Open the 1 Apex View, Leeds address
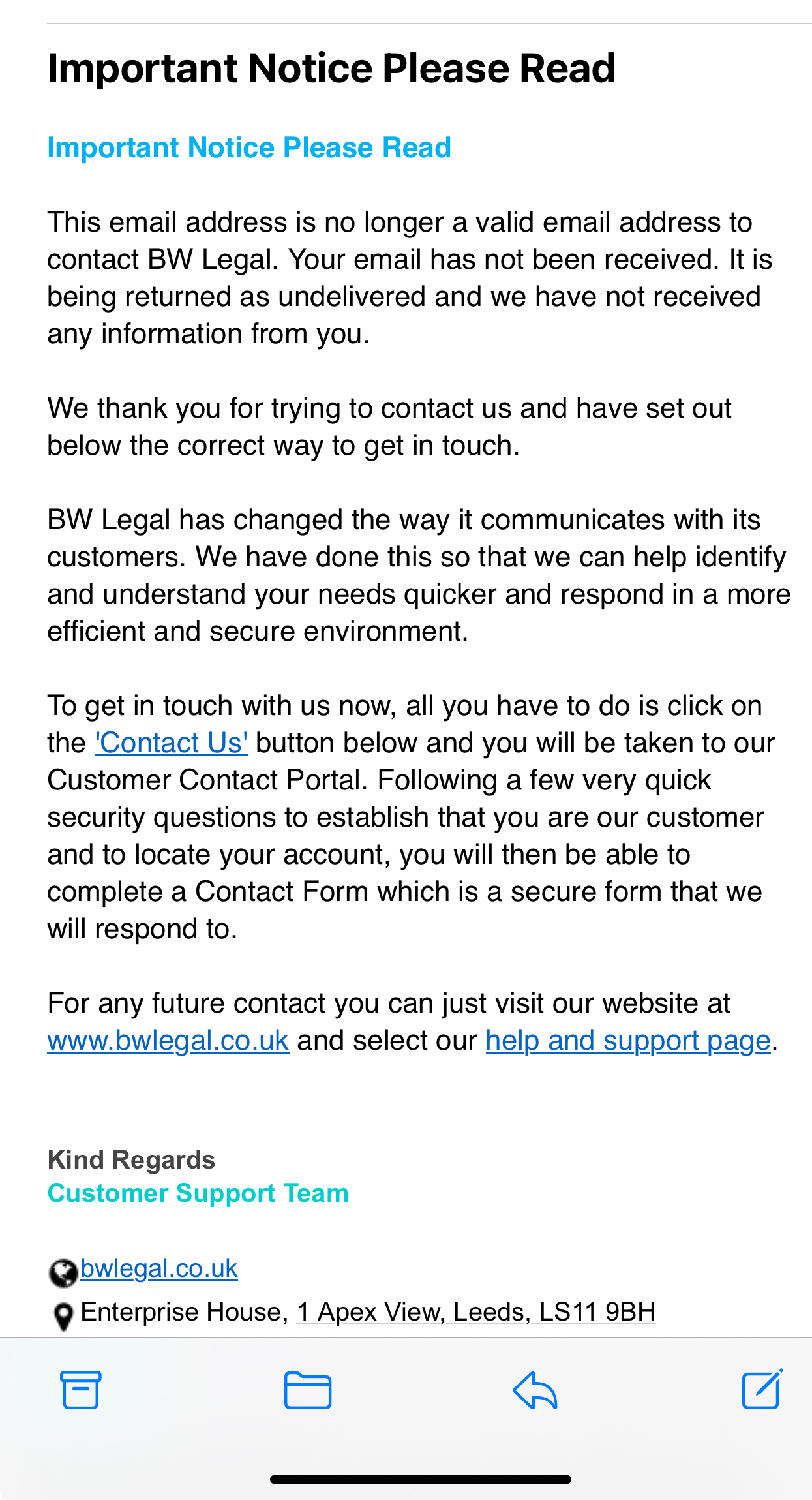 coord(475,1311)
